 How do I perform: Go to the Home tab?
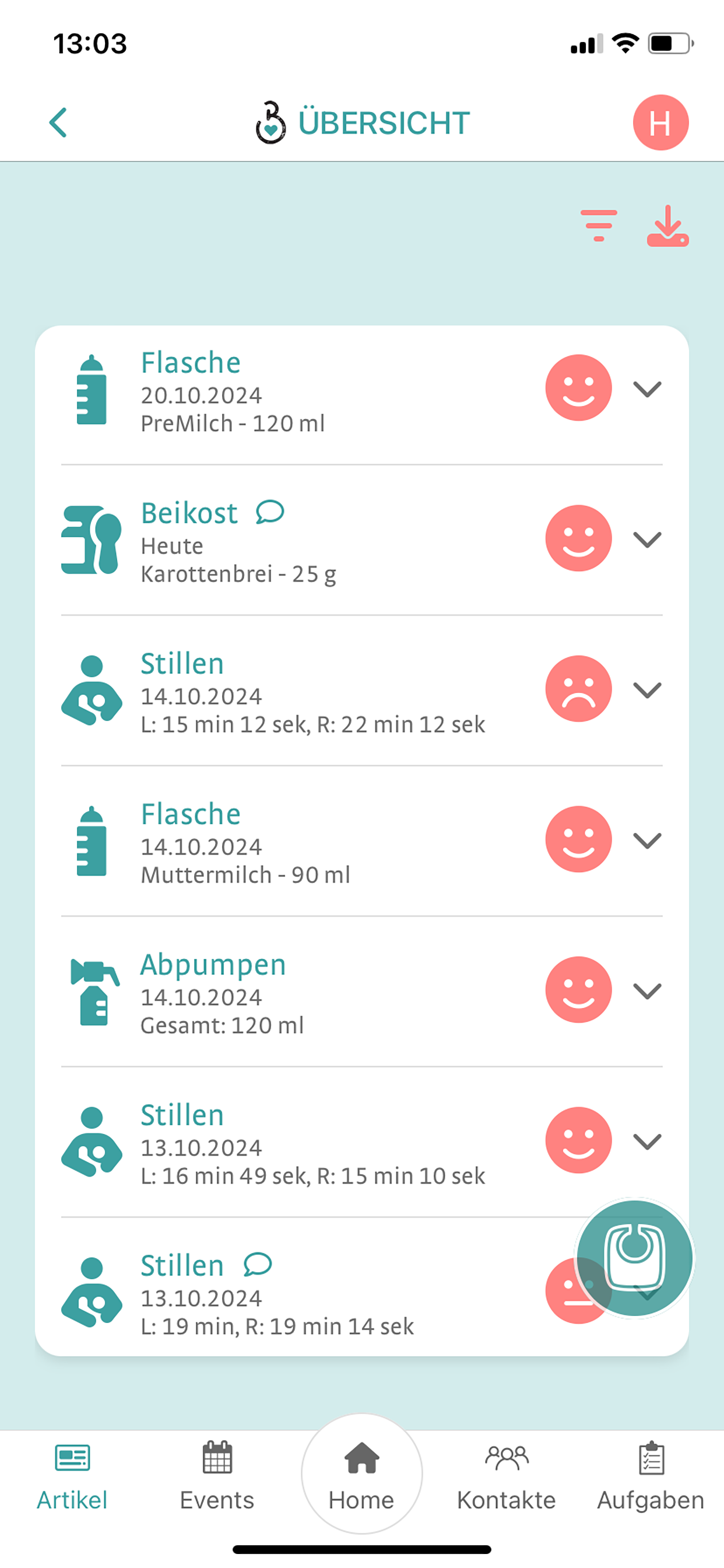click(362, 1474)
